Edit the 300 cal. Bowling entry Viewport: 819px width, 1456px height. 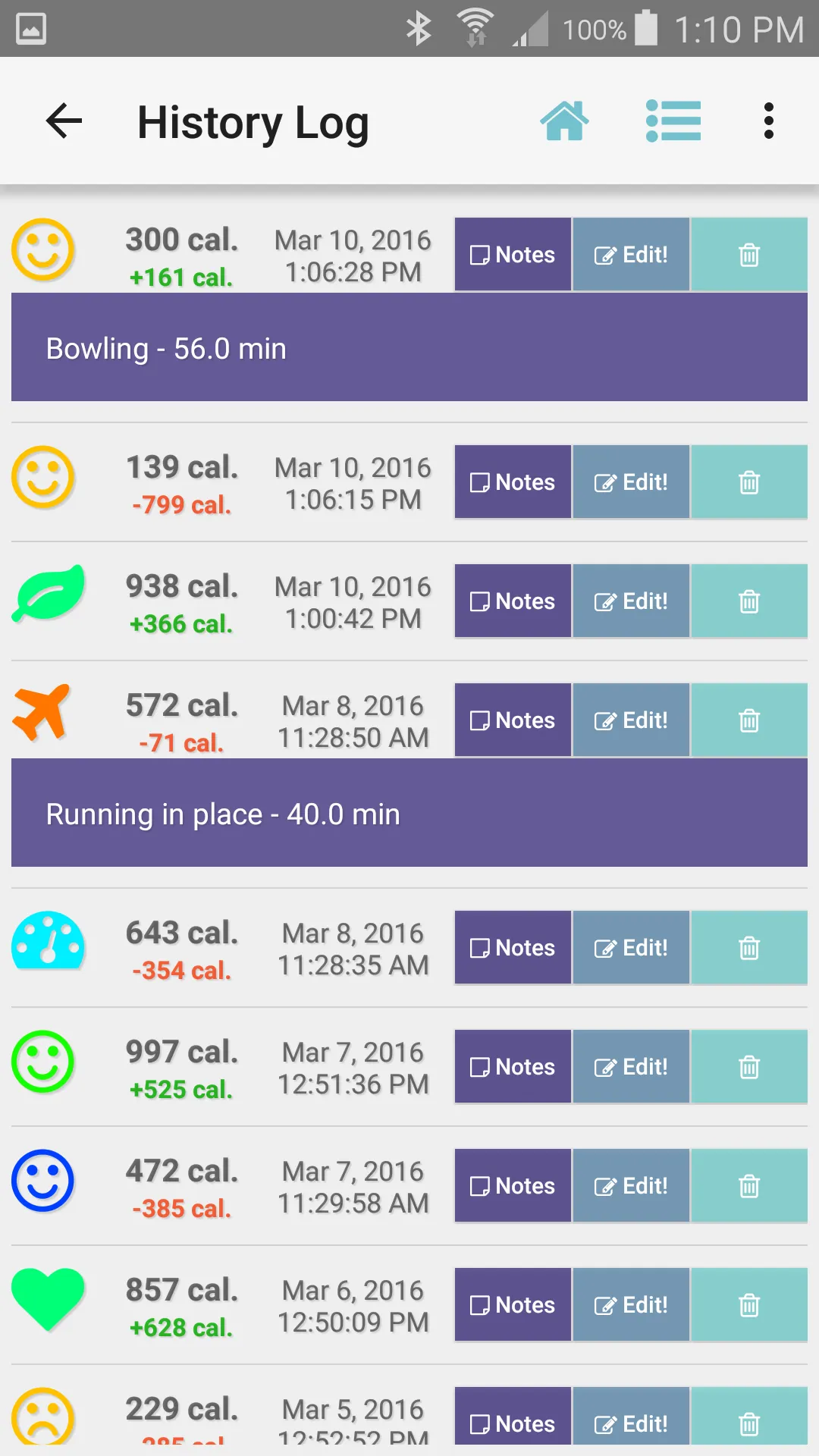[x=631, y=254]
